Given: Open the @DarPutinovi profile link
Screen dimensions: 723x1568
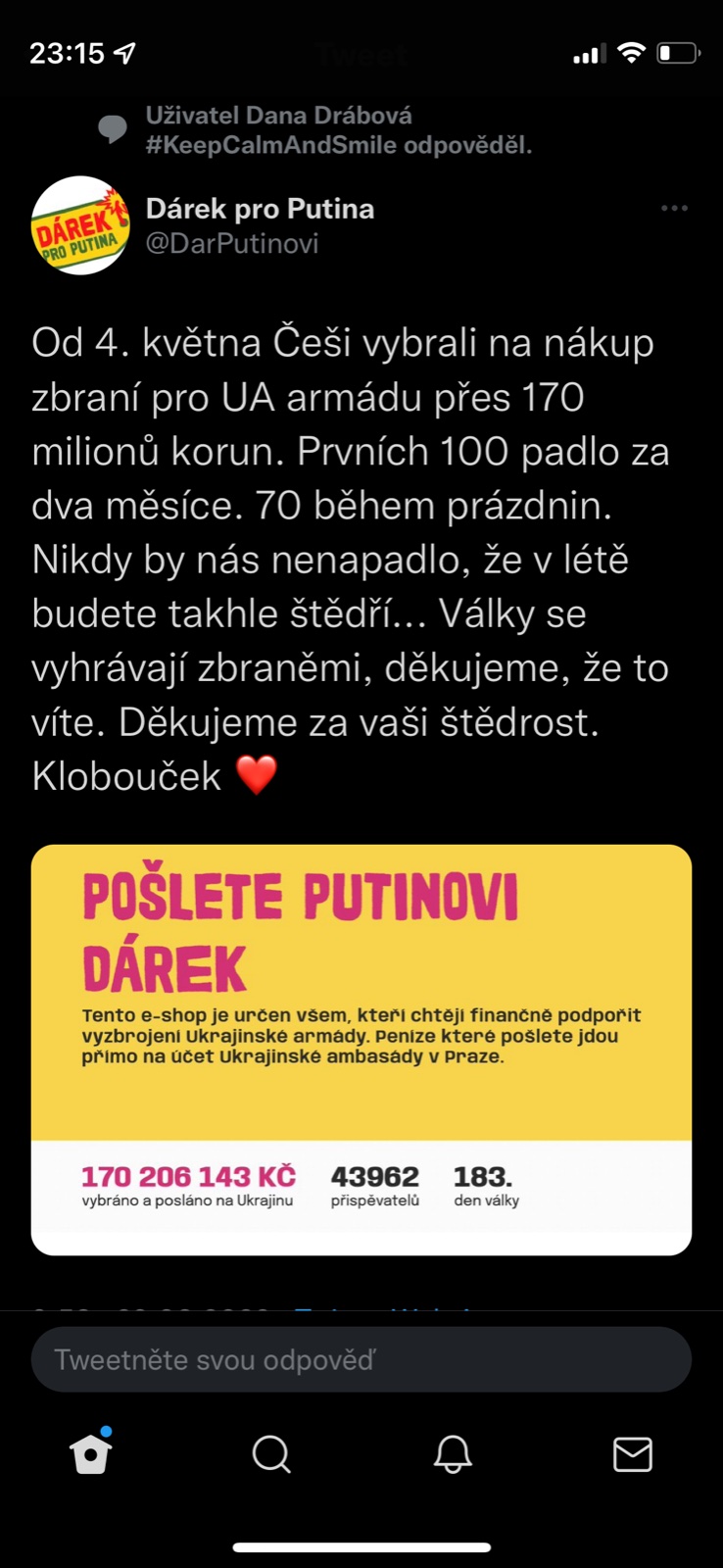Looking at the screenshot, I should 232,243.
